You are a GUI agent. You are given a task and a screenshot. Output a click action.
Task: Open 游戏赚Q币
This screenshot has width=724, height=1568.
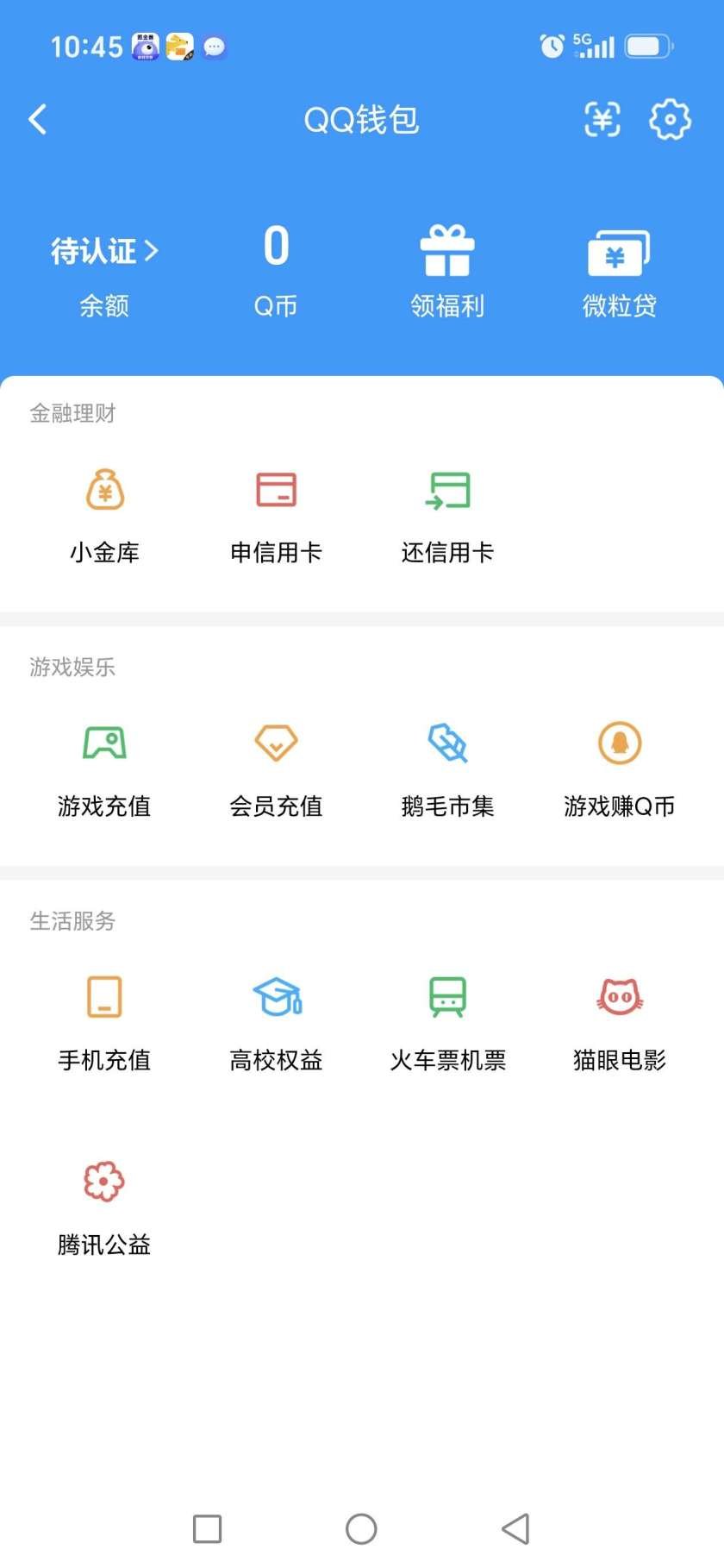click(x=619, y=769)
